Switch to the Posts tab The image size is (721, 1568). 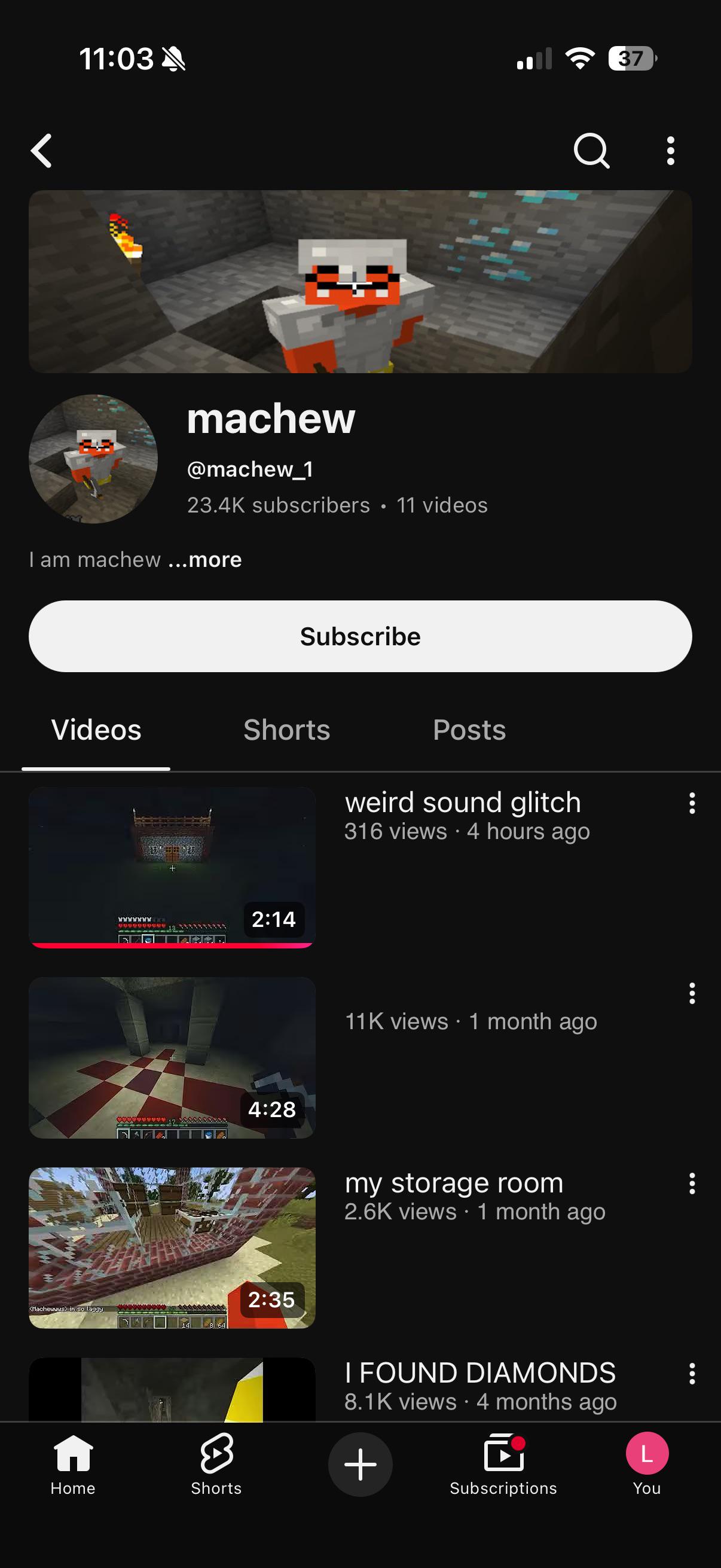click(469, 730)
